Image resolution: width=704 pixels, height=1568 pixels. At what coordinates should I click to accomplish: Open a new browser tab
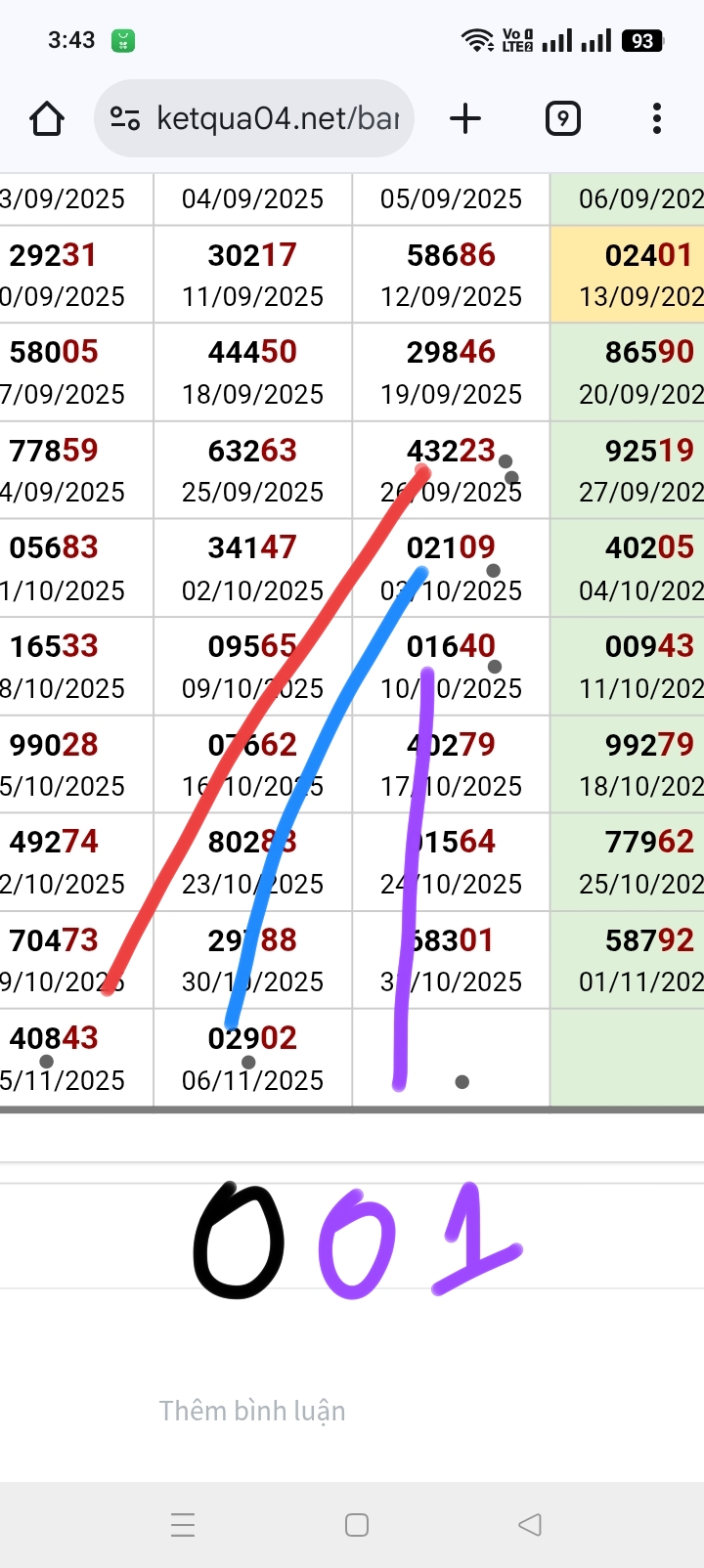[x=465, y=119]
